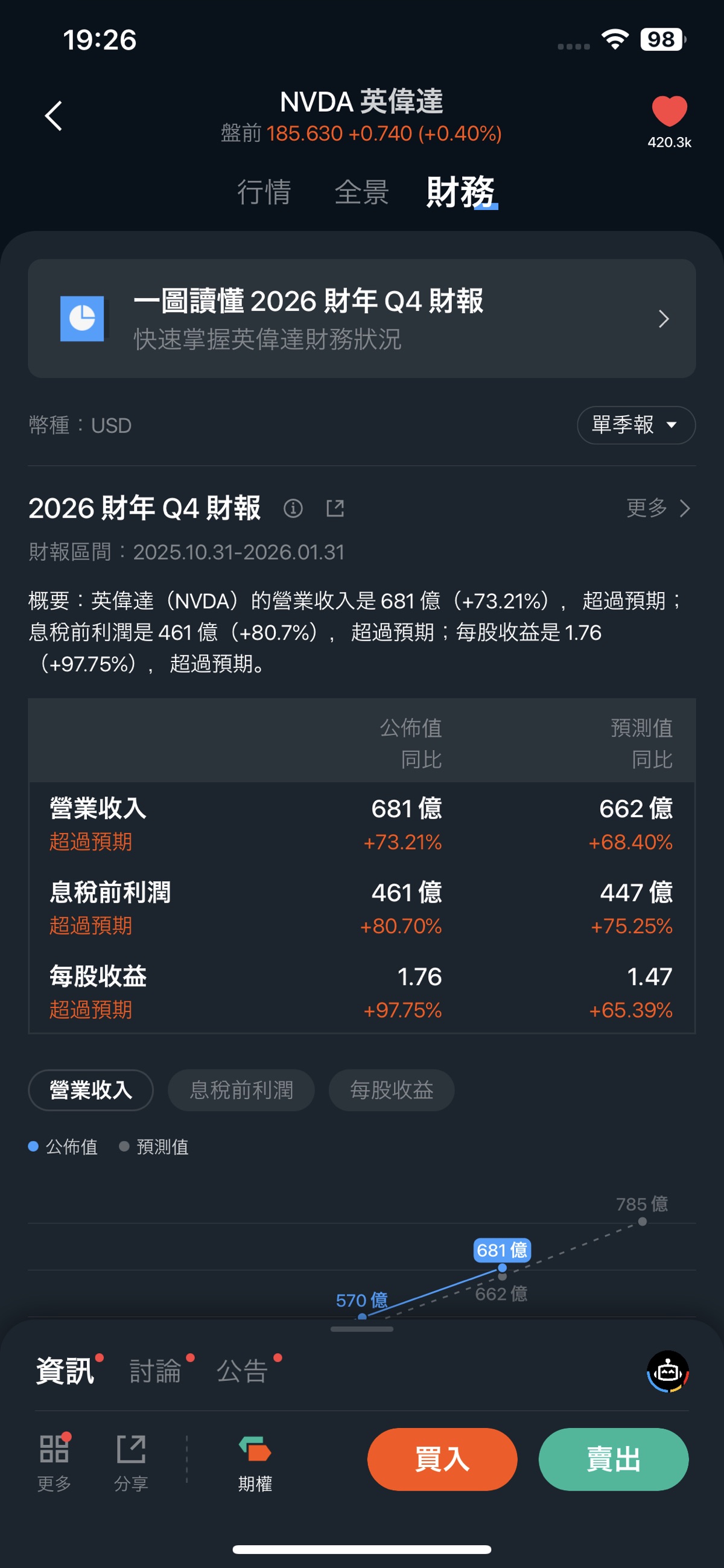
Task: Select the 營業收入 chart chip
Action: (x=91, y=1089)
